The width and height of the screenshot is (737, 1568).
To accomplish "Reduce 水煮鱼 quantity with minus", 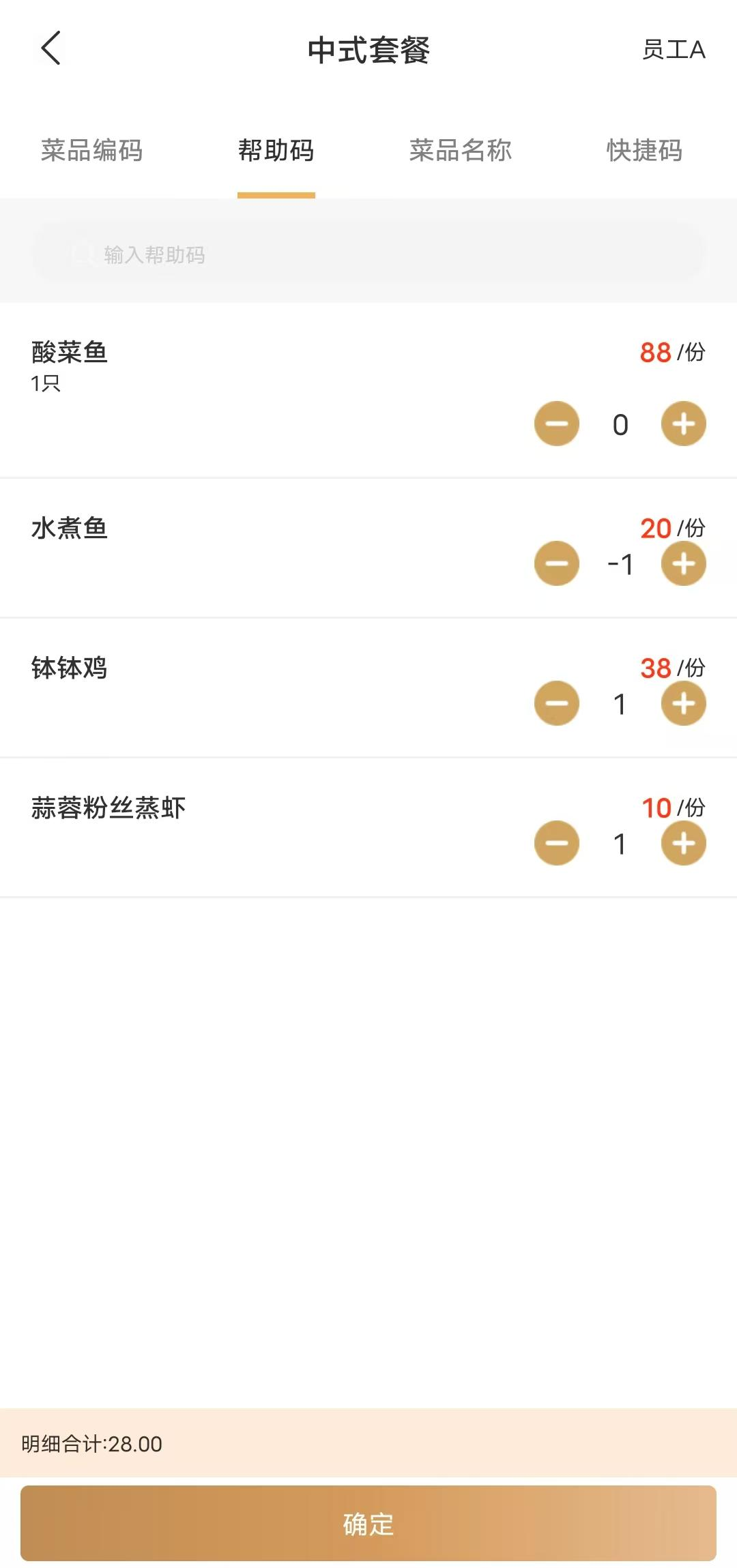I will point(557,563).
